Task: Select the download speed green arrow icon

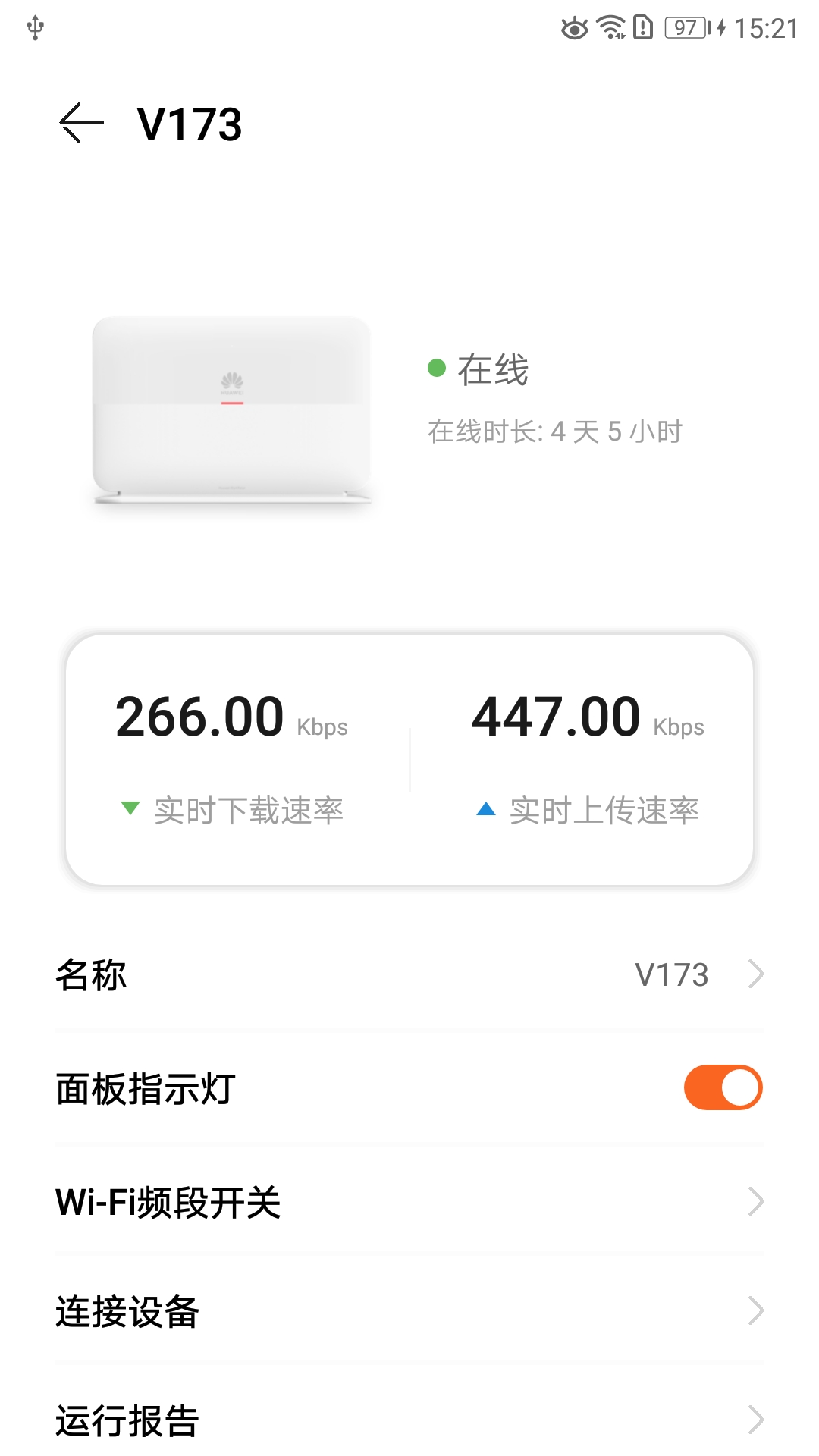Action: pyautogui.click(x=130, y=808)
